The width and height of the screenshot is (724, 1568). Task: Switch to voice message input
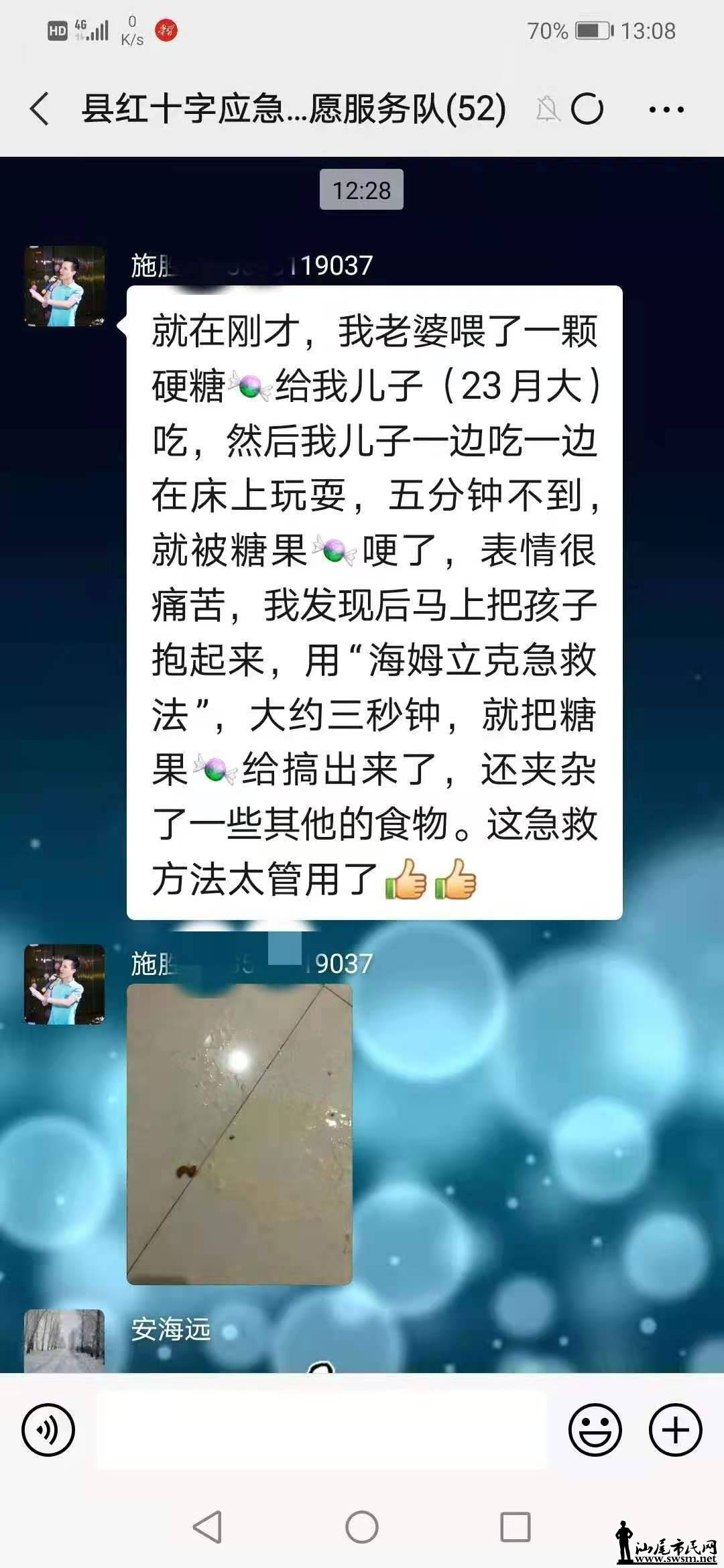[48, 1429]
